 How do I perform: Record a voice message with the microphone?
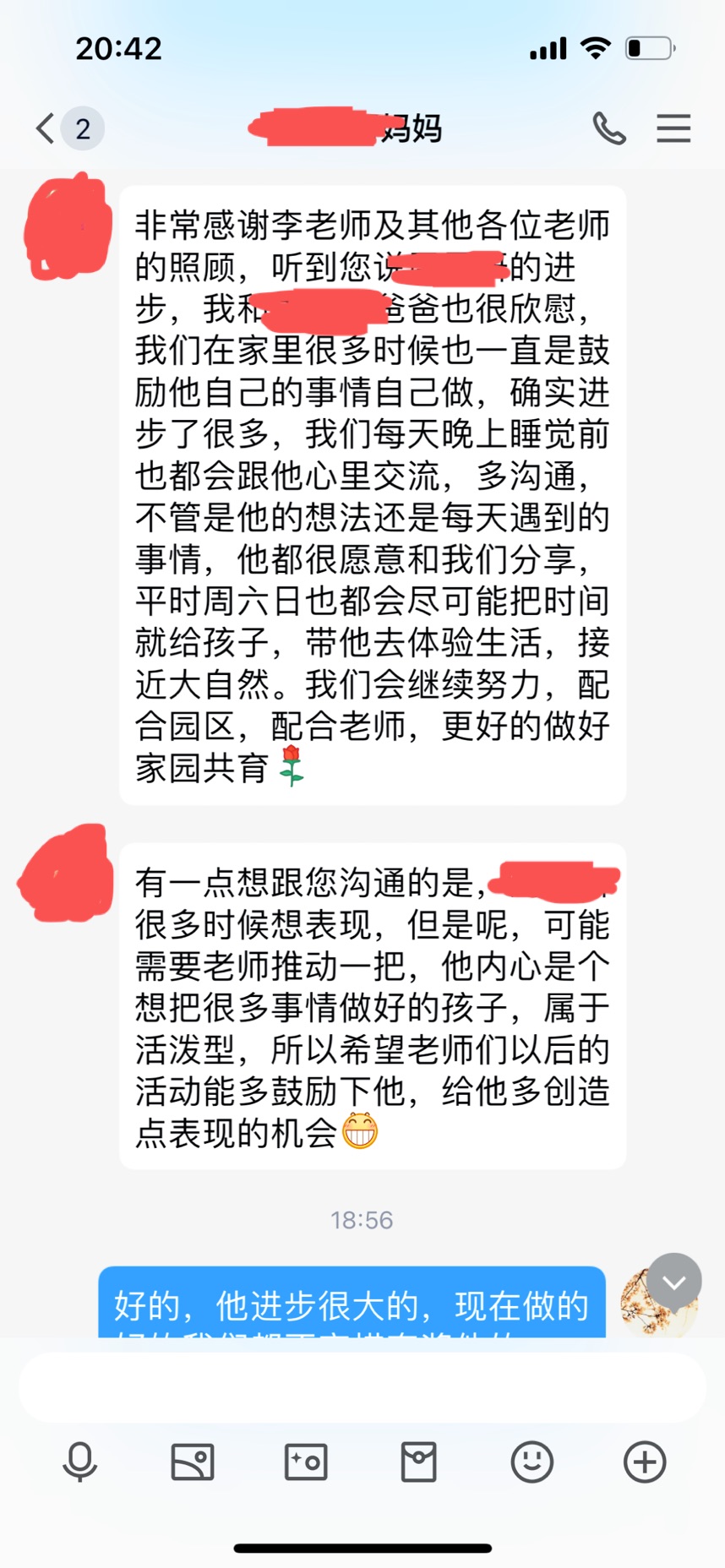coord(80,1462)
